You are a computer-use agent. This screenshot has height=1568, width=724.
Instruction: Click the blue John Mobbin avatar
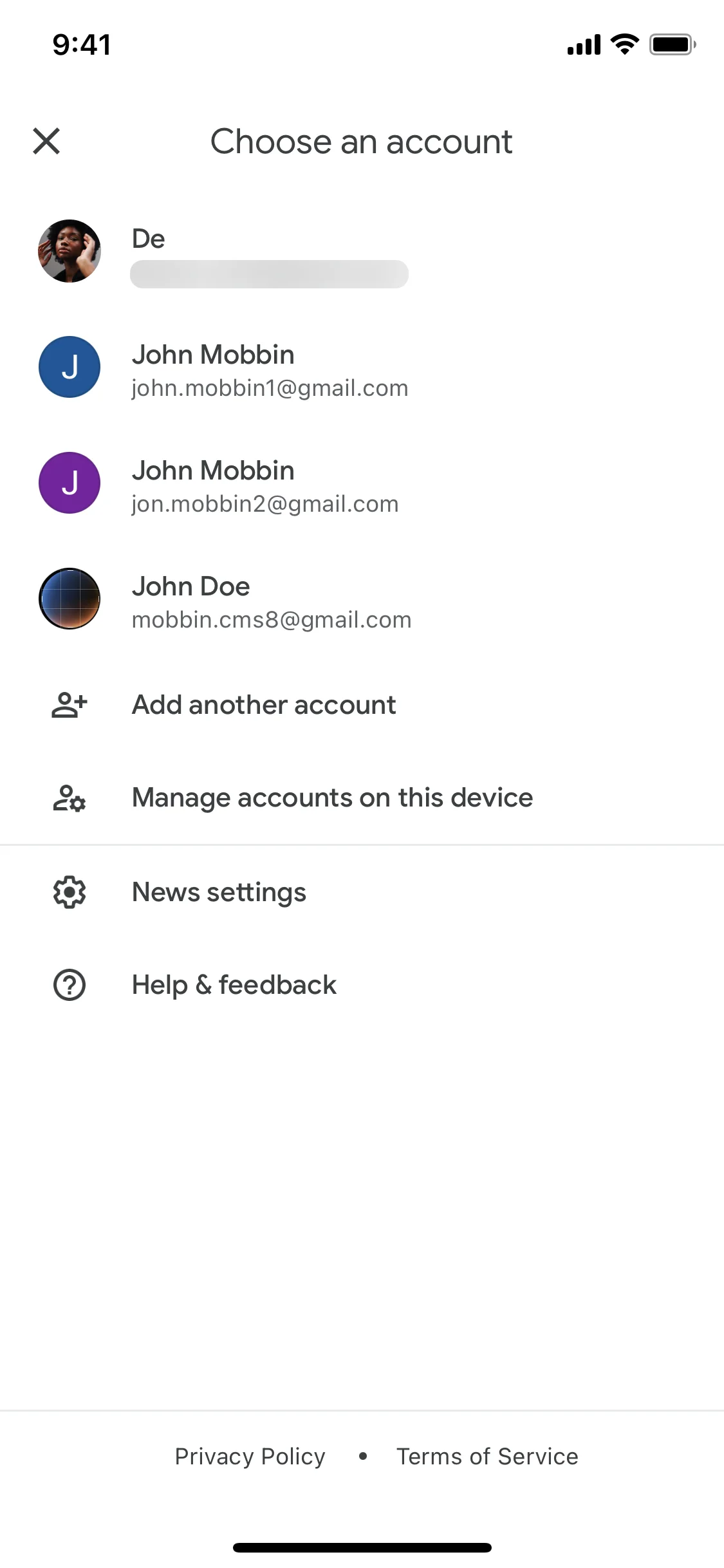pos(69,367)
